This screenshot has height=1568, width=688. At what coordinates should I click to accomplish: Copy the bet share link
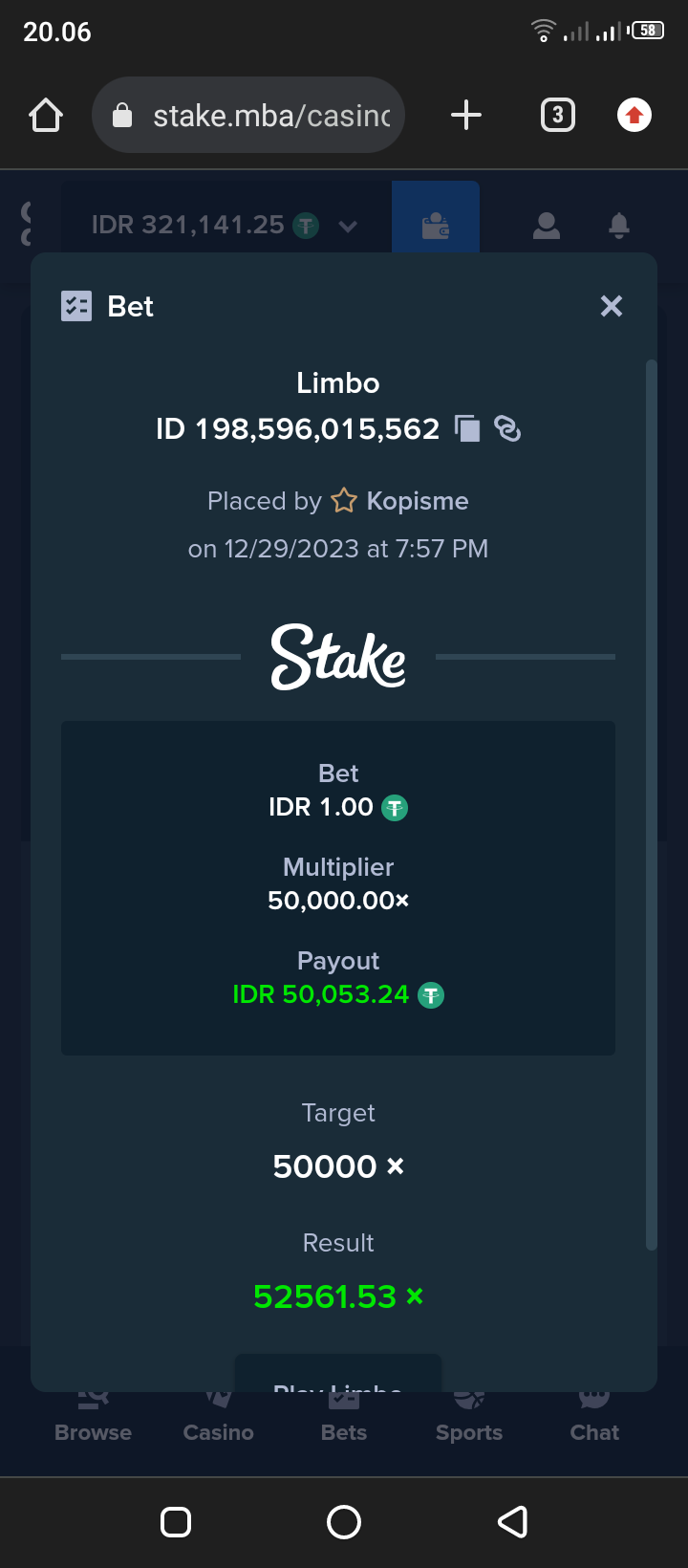(507, 428)
